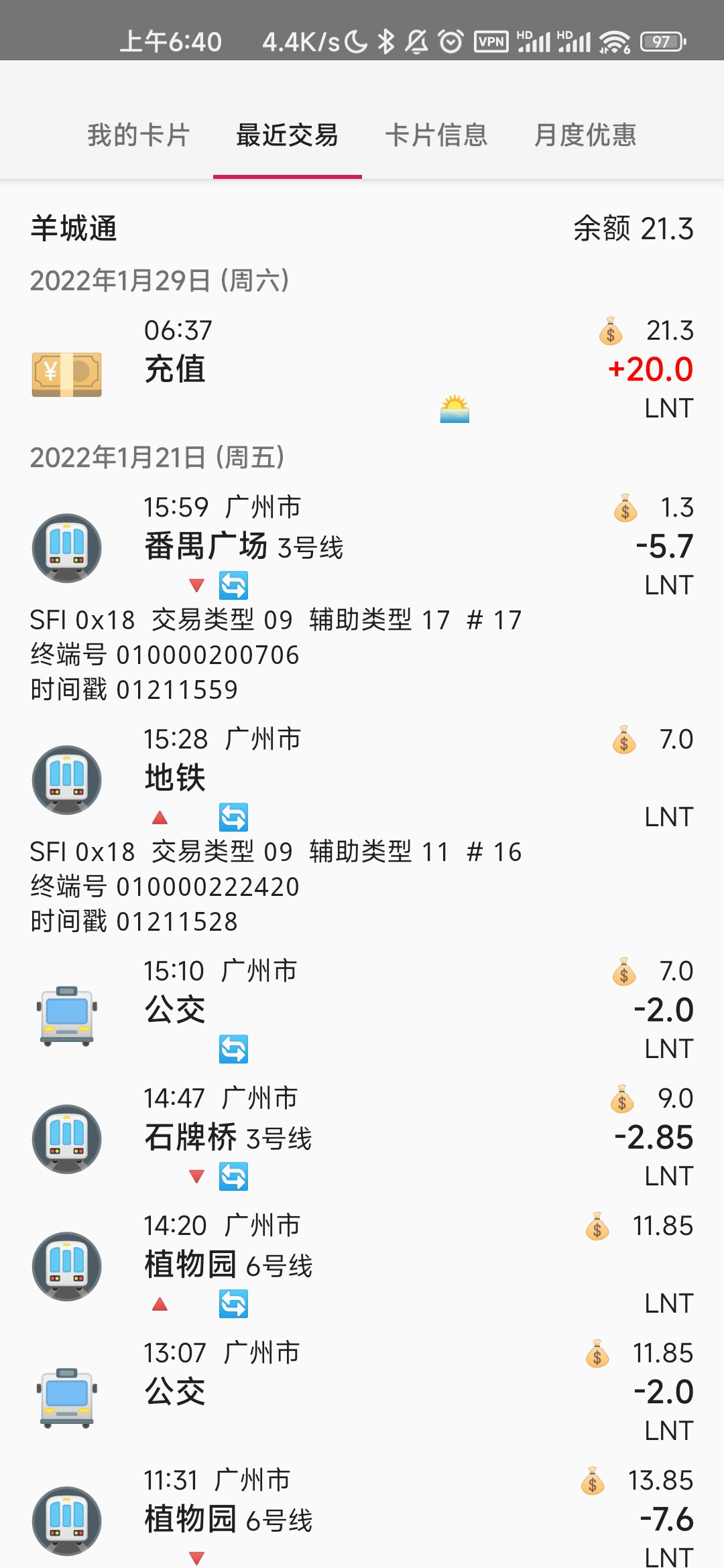This screenshot has width=724, height=1568.
Task: Expand the 14:47 石牌桥 3号线 transaction
Action: pyautogui.click(x=362, y=1137)
